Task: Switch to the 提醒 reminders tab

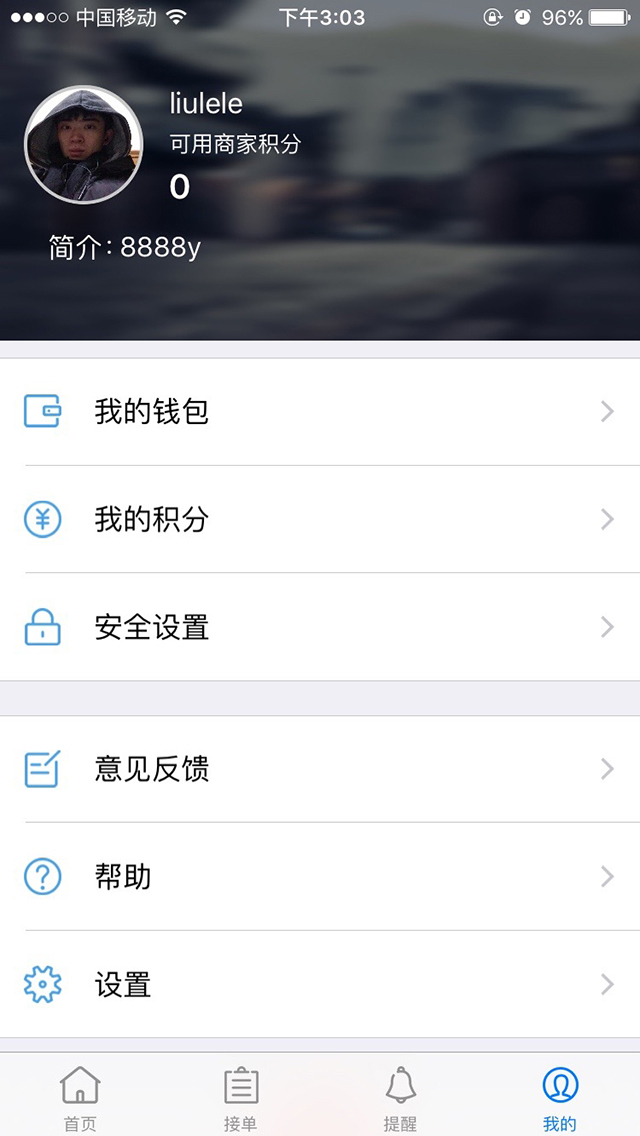Action: (400, 1097)
